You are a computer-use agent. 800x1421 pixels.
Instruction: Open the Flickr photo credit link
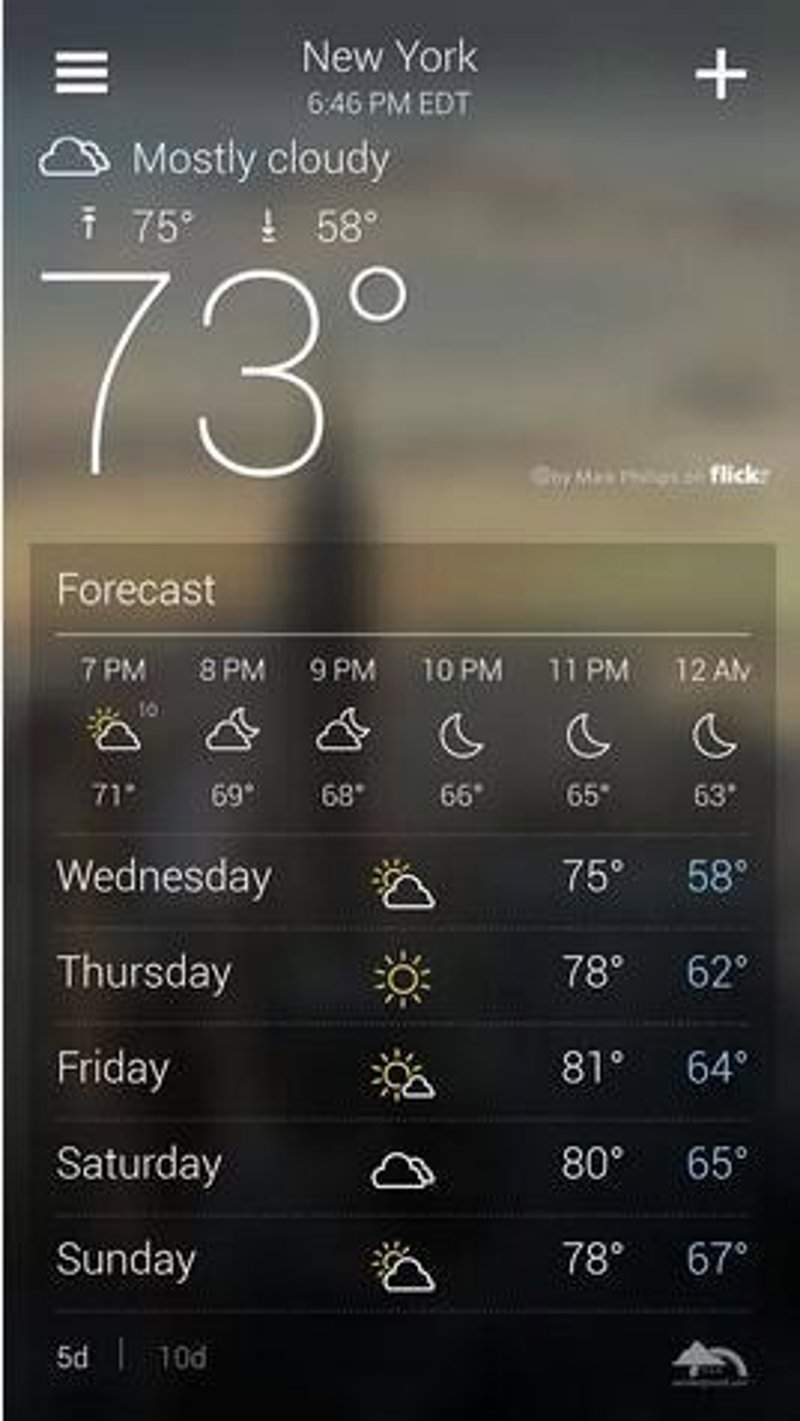point(650,475)
